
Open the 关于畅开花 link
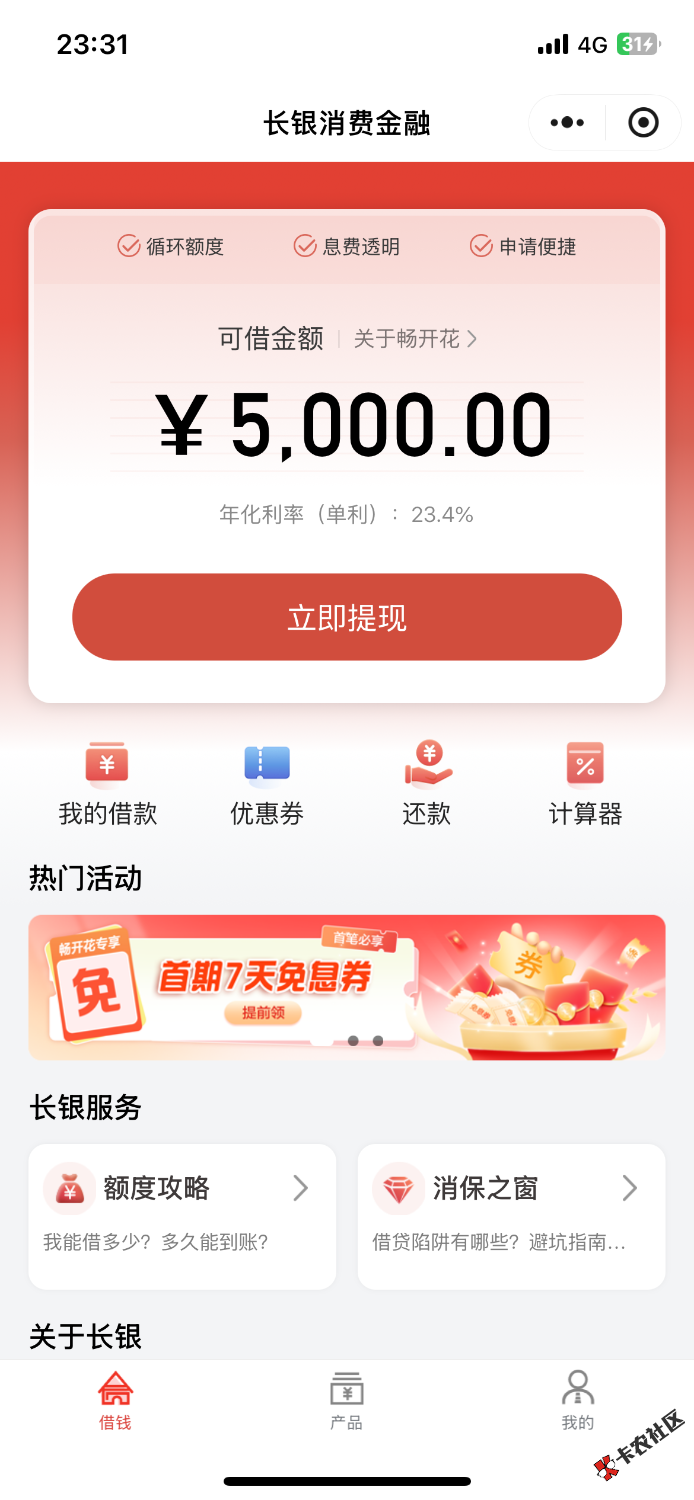415,339
